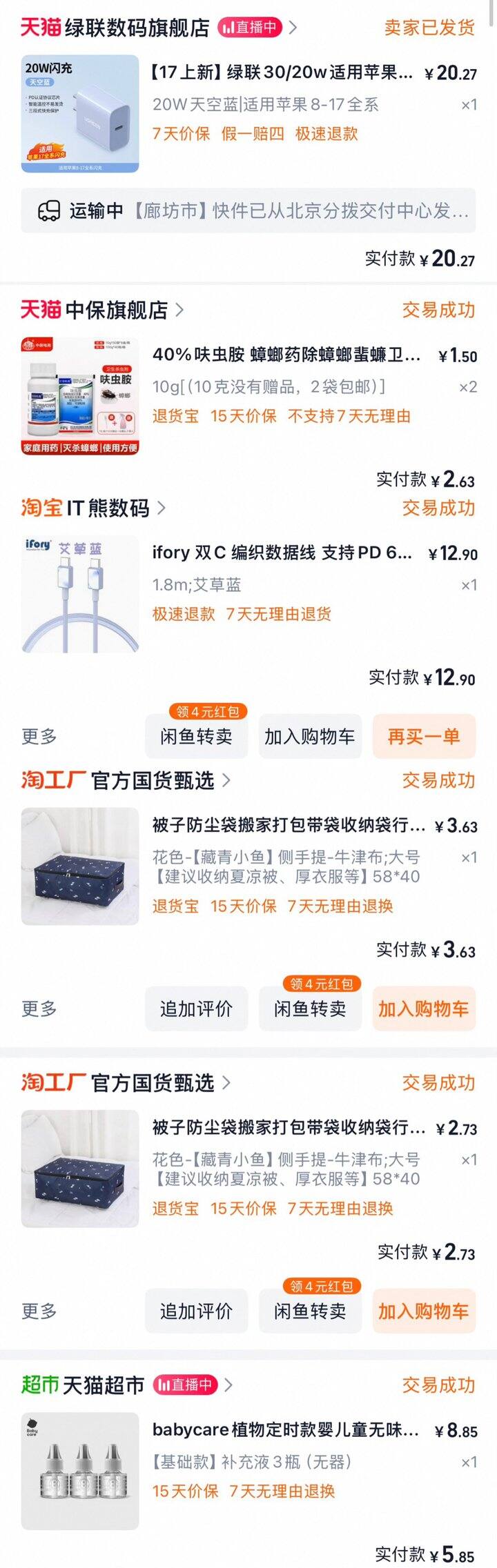Tap 再买一单 to reorder the ifory cable
Screen dimensions: 497x1568
424,737
